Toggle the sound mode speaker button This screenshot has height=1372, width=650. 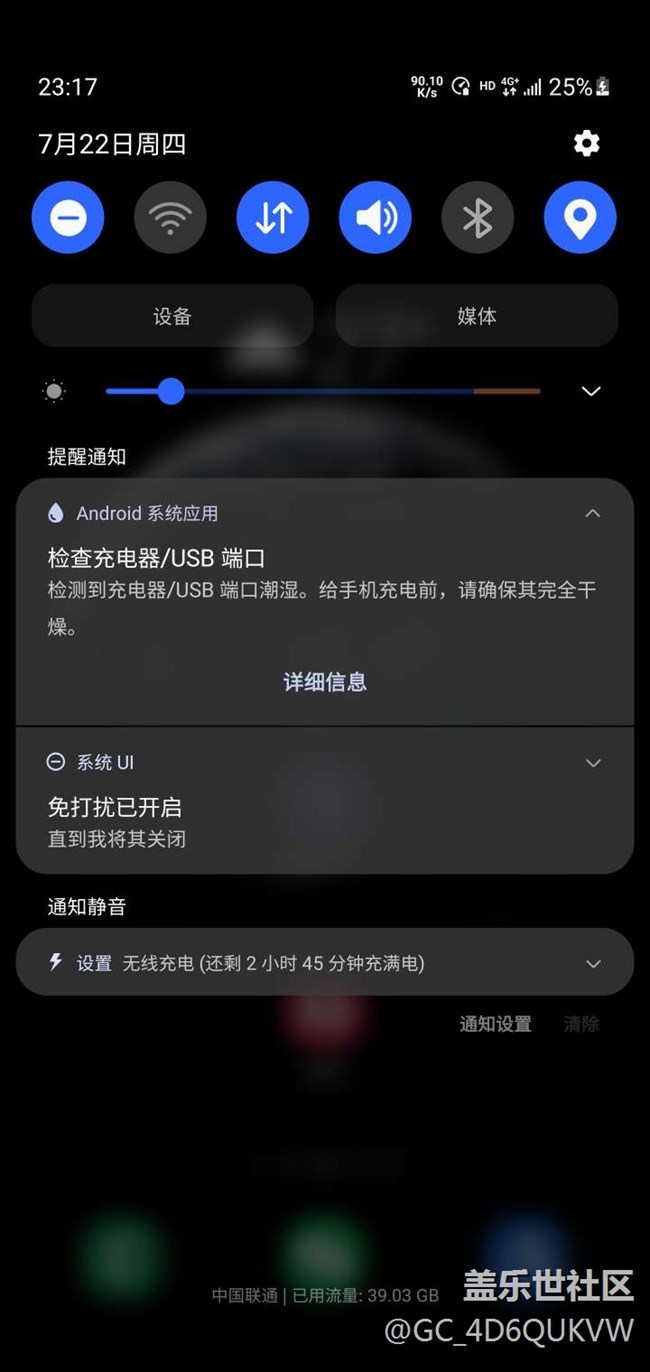(x=375, y=218)
